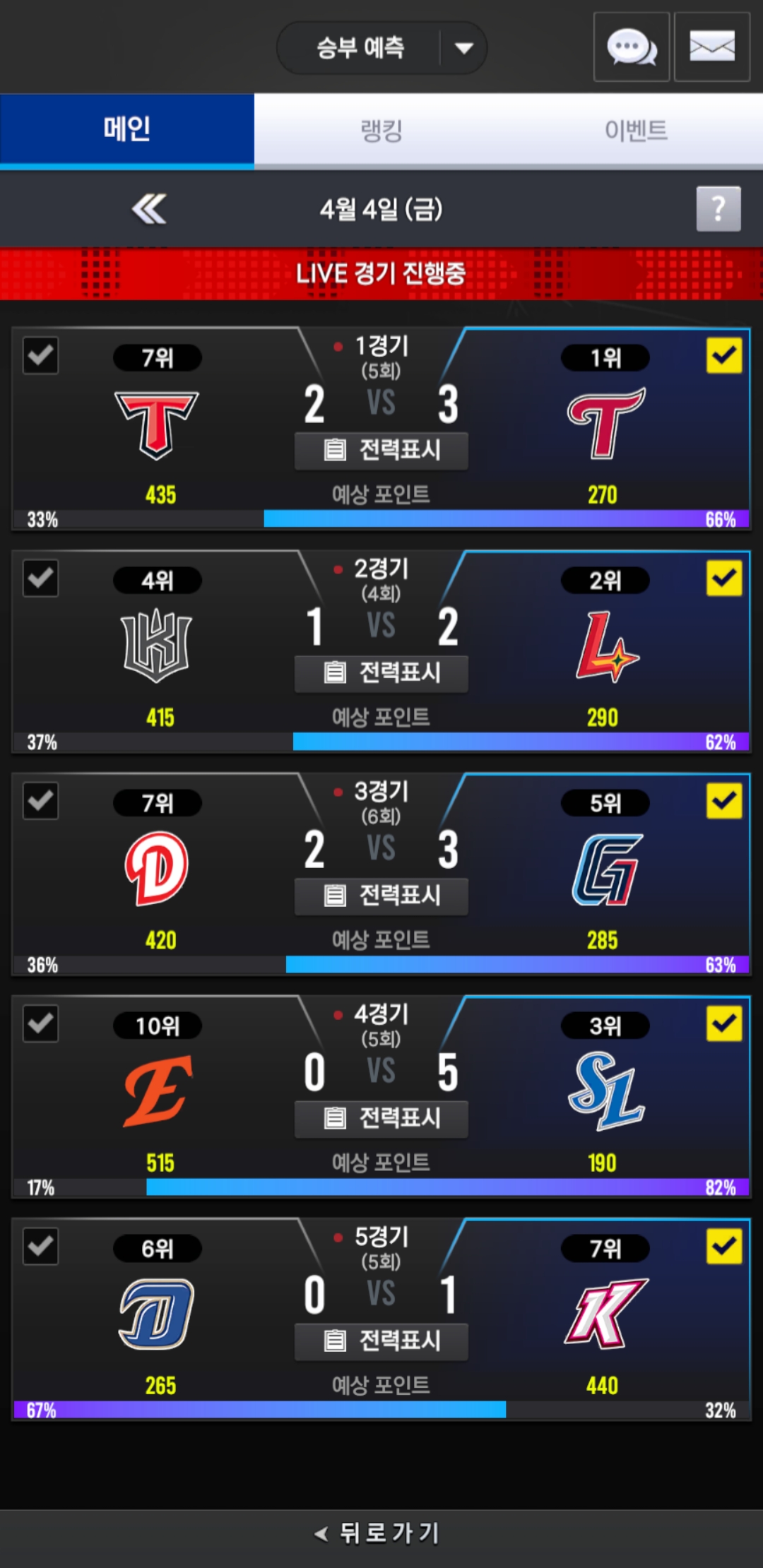Tap 전력표시 for 5경기
Viewport: 763px width, 1568px height.
[381, 1341]
